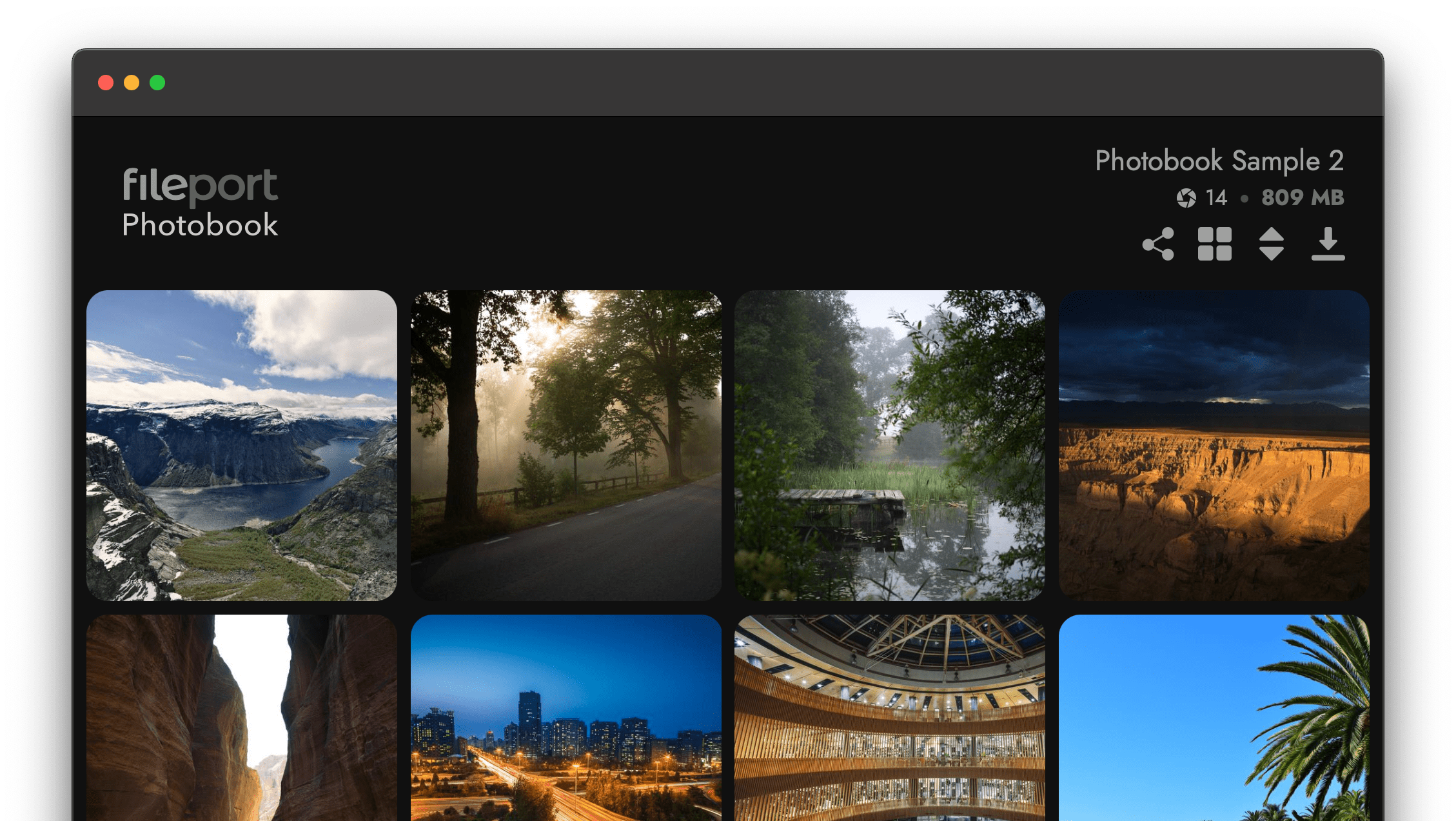Screen dimensions: 1456x821
Task: Close the window with red button
Action: (106, 83)
